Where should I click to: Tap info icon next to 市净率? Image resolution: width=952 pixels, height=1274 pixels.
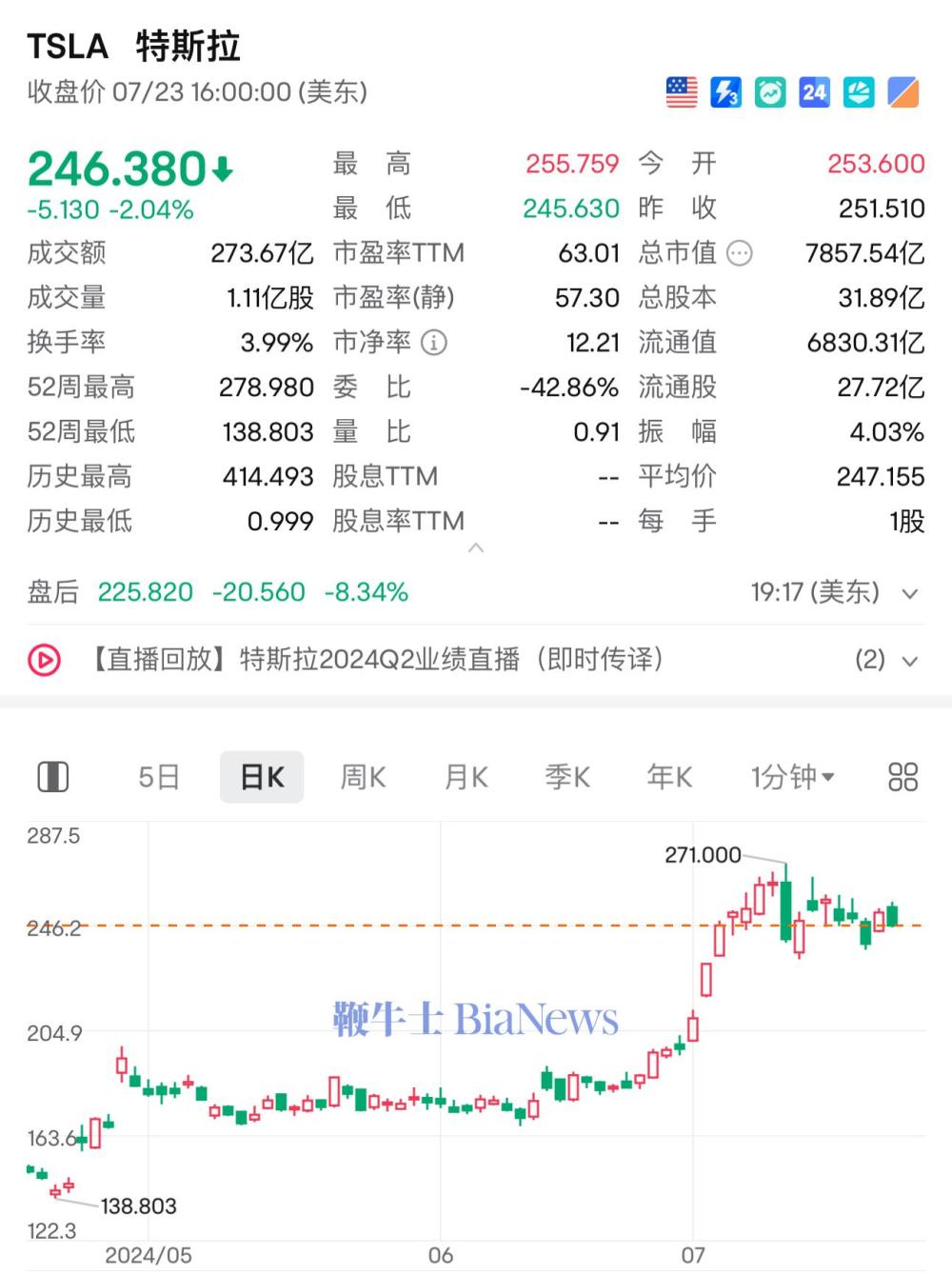click(433, 343)
